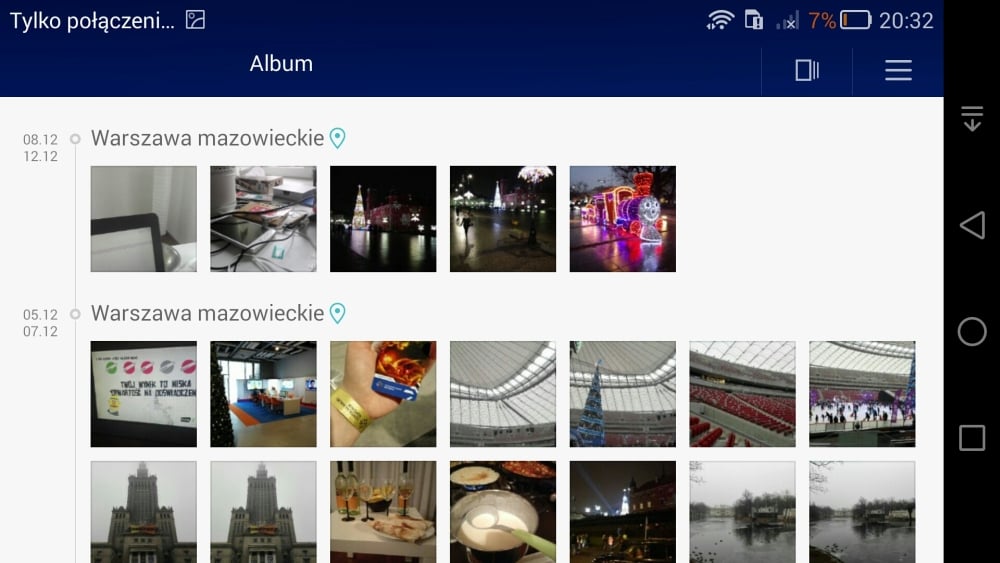Open the photo of wine glasses on table
Screen dimensions: 1000x563
tap(383, 512)
